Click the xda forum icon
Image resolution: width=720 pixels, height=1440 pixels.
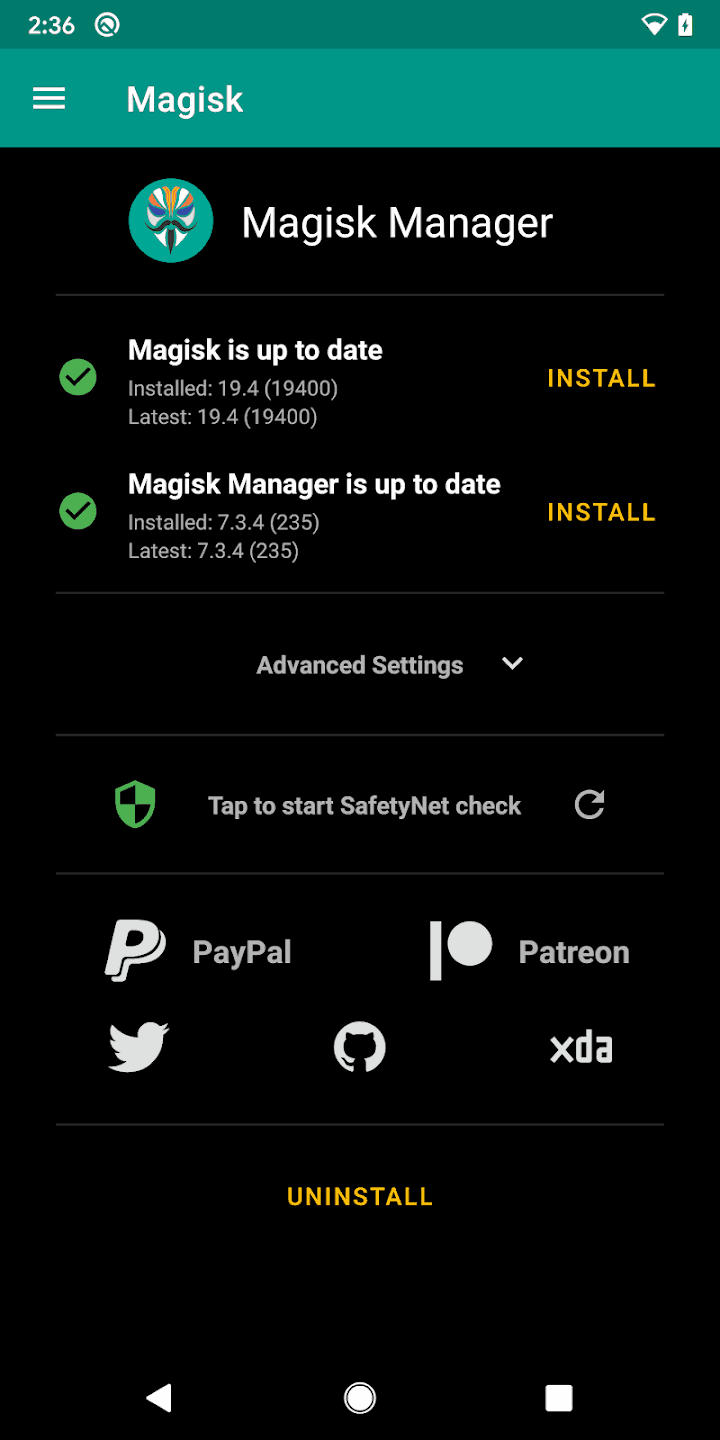click(x=581, y=1046)
